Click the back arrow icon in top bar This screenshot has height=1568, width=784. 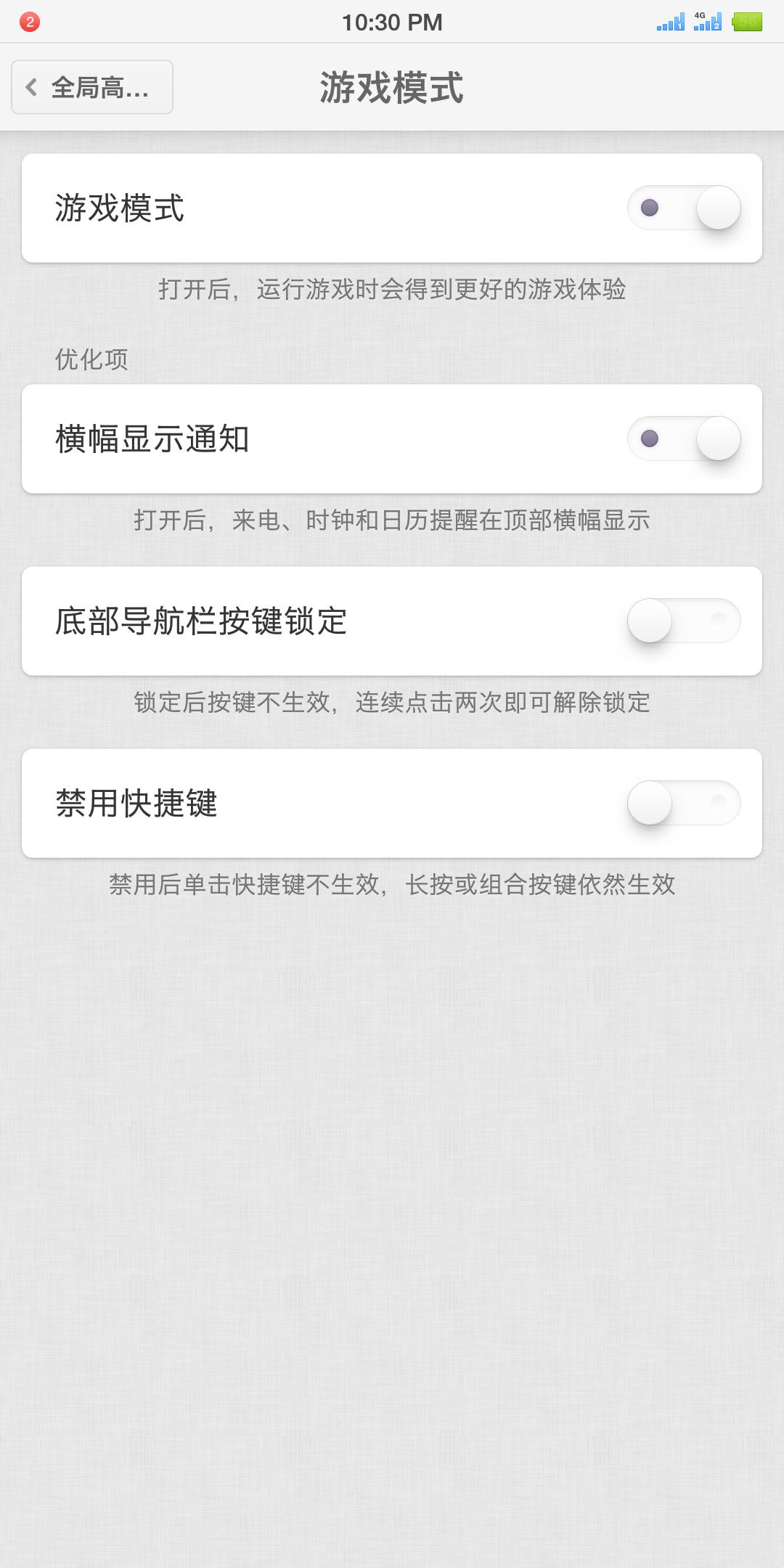(30, 86)
